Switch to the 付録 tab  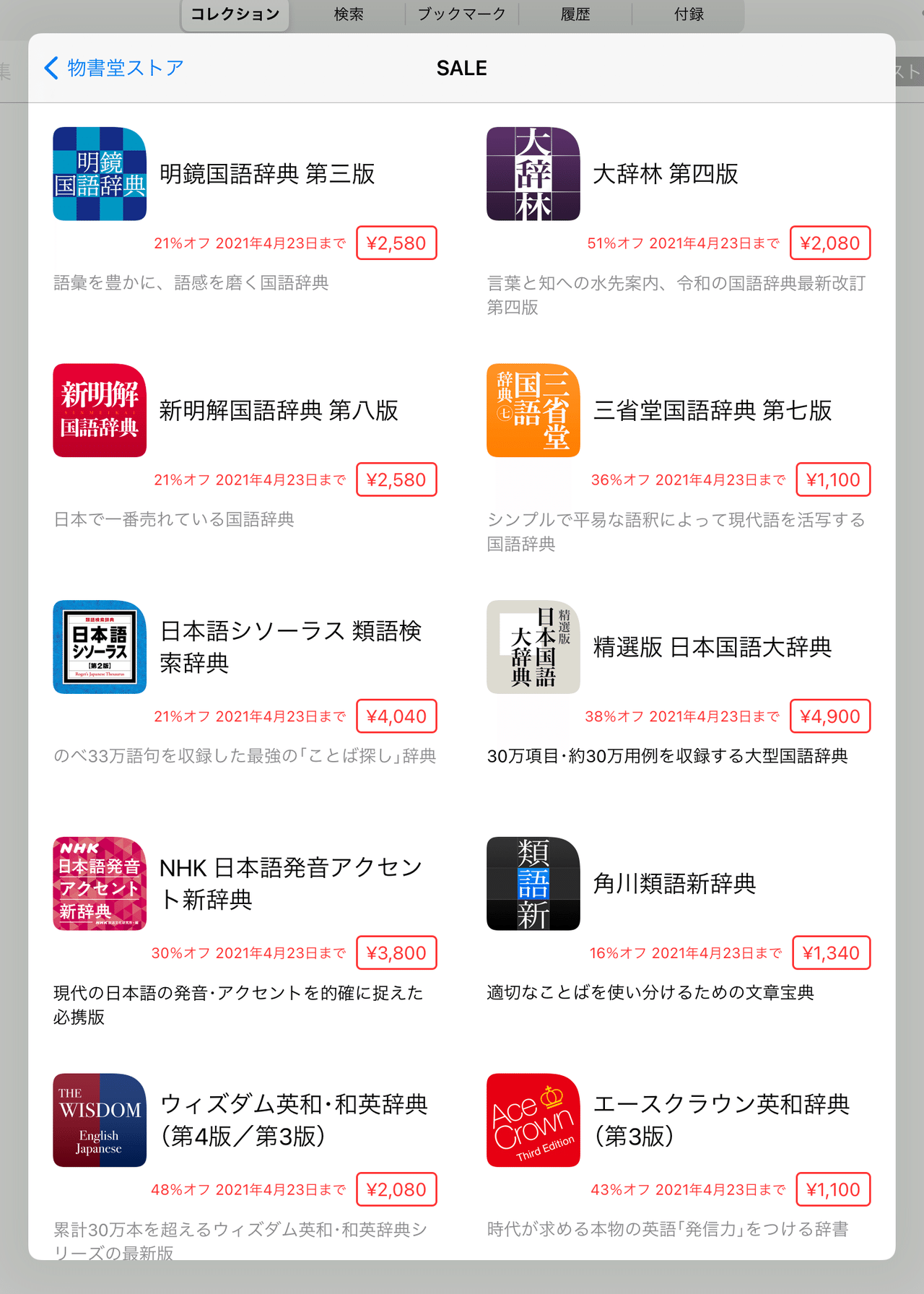coord(689,14)
